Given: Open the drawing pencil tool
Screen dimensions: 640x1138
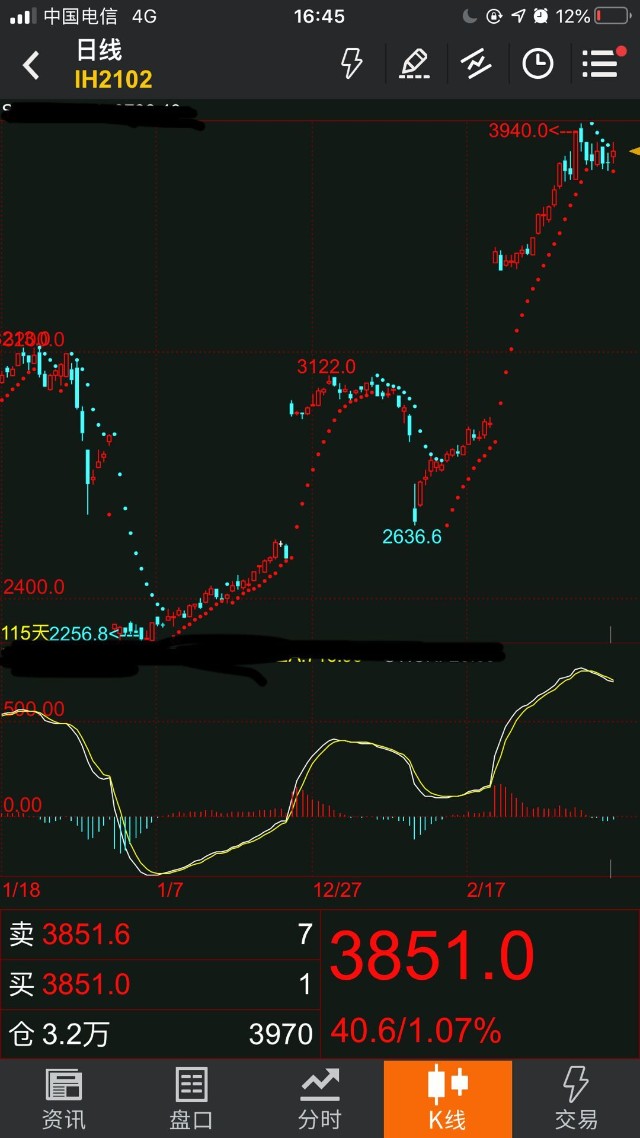Looking at the screenshot, I should click(414, 64).
